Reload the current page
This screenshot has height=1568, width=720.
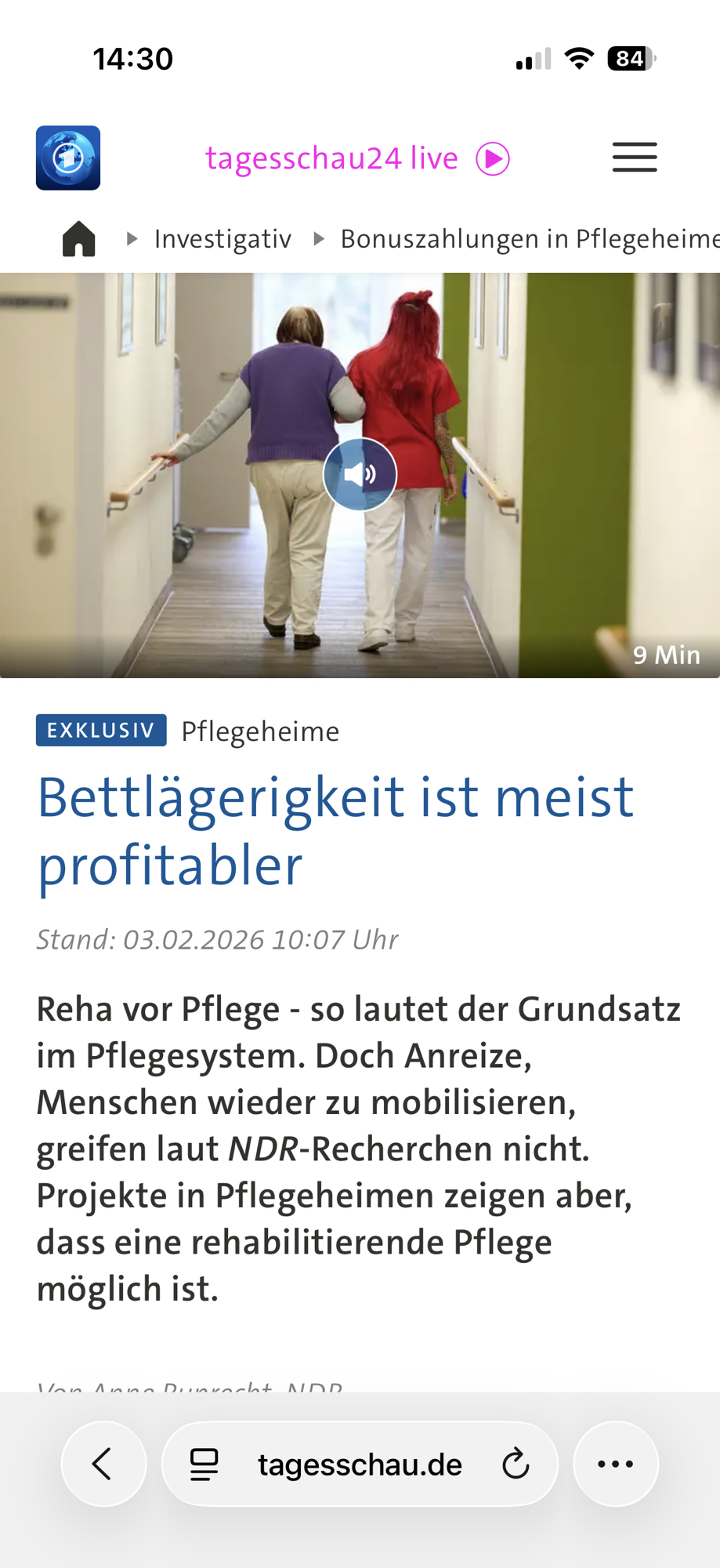tap(516, 1464)
